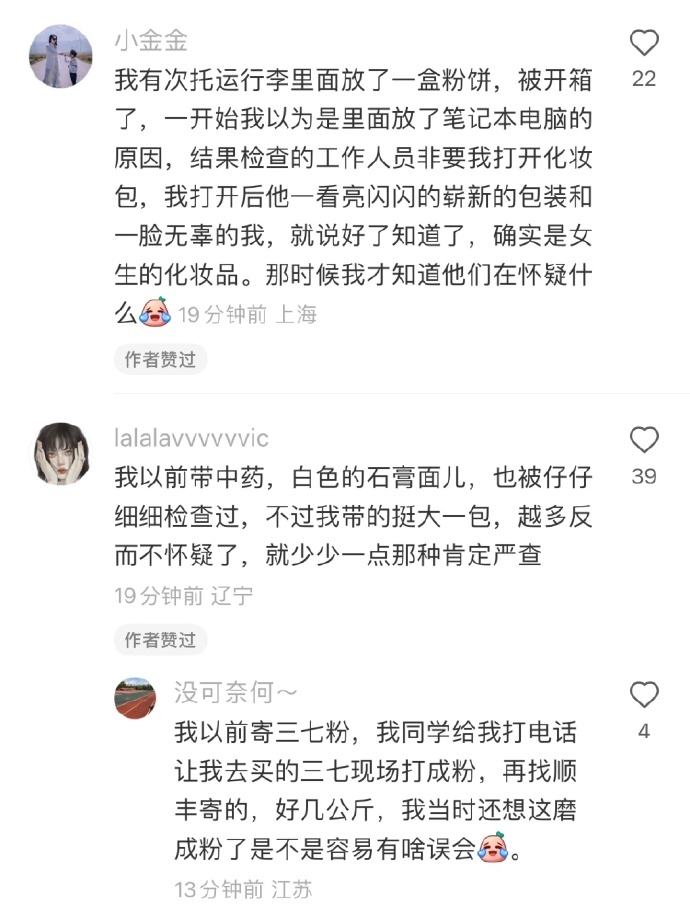Reply to 小金金's comment about 粉饼
The image size is (690, 920).
coord(350,180)
